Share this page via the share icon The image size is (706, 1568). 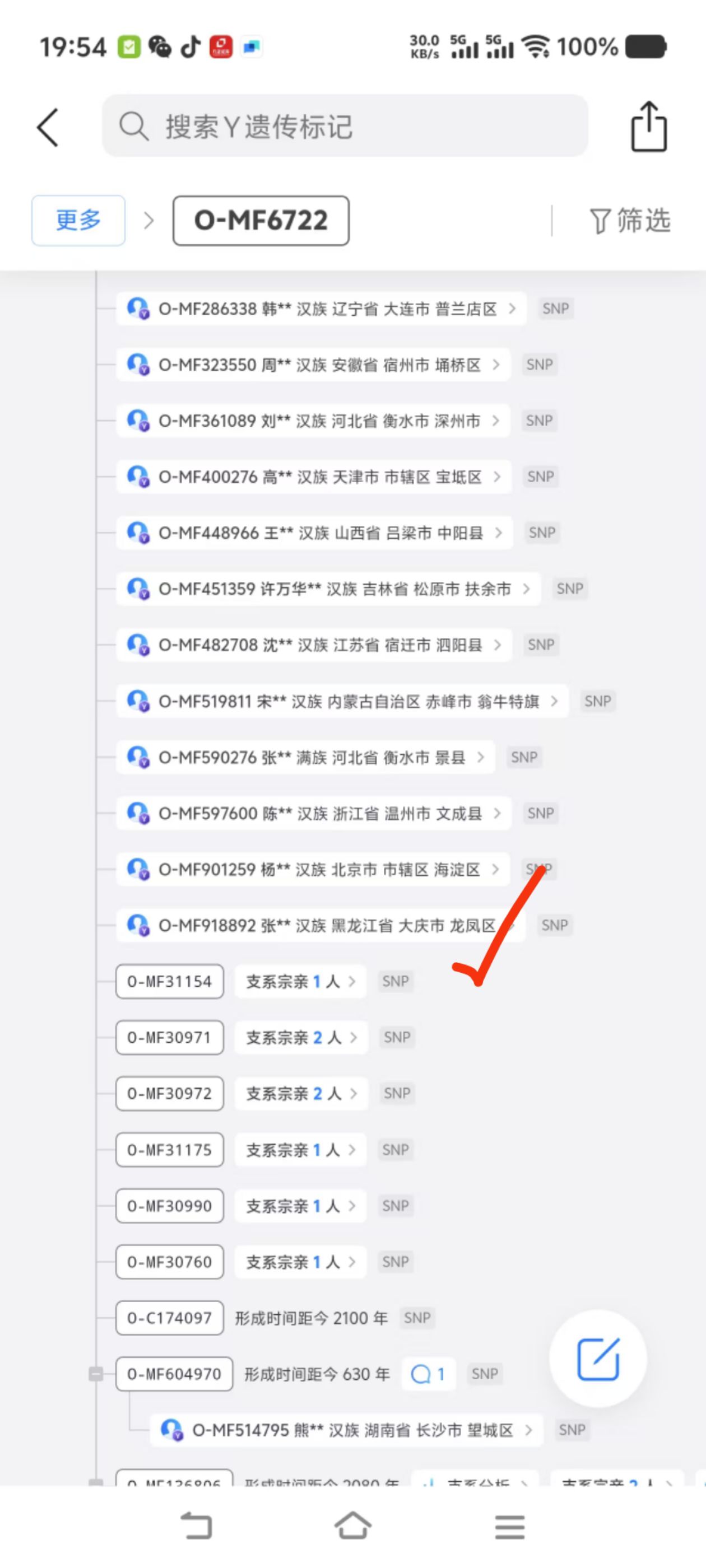coord(649,126)
